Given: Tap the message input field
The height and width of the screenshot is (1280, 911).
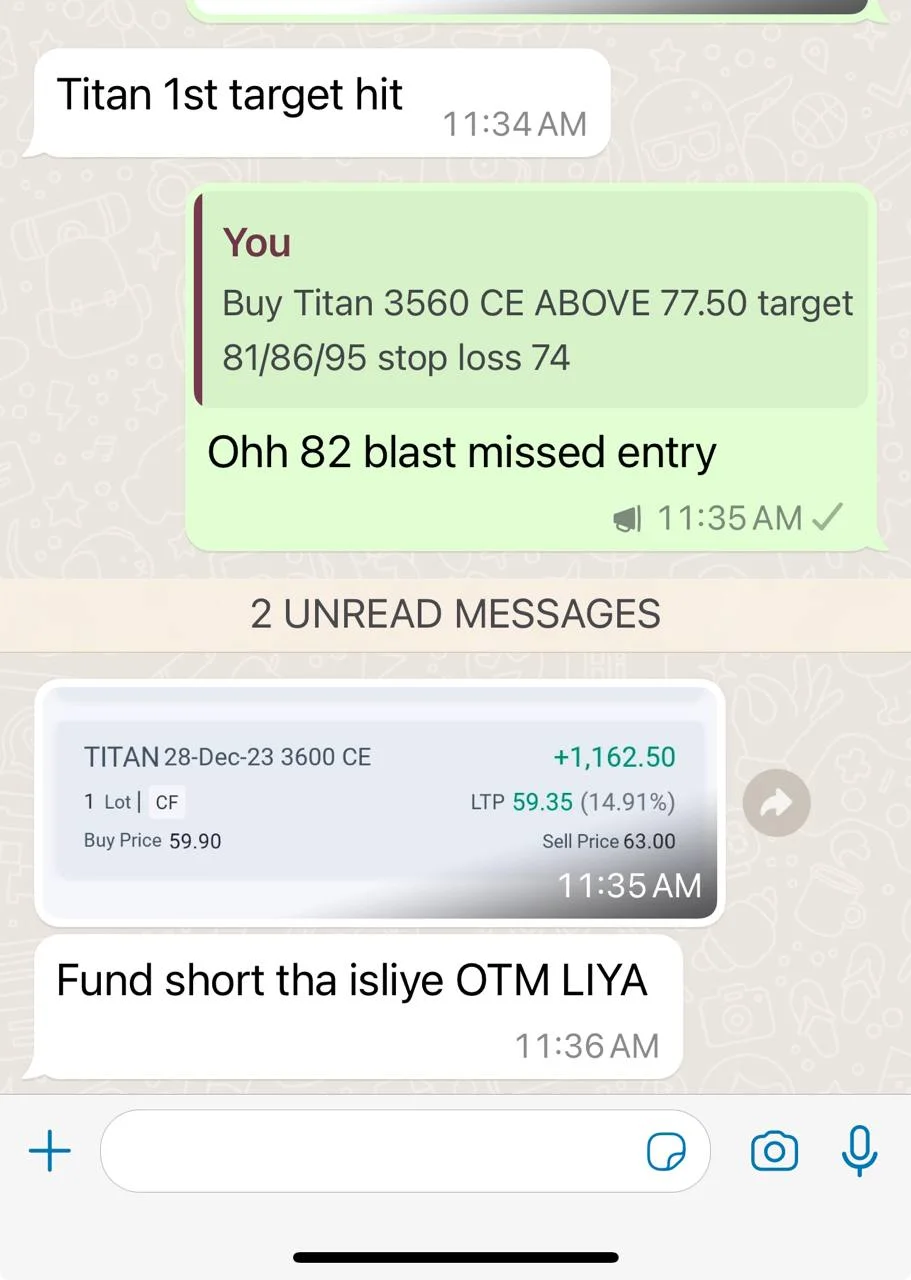Looking at the screenshot, I should [x=370, y=1152].
